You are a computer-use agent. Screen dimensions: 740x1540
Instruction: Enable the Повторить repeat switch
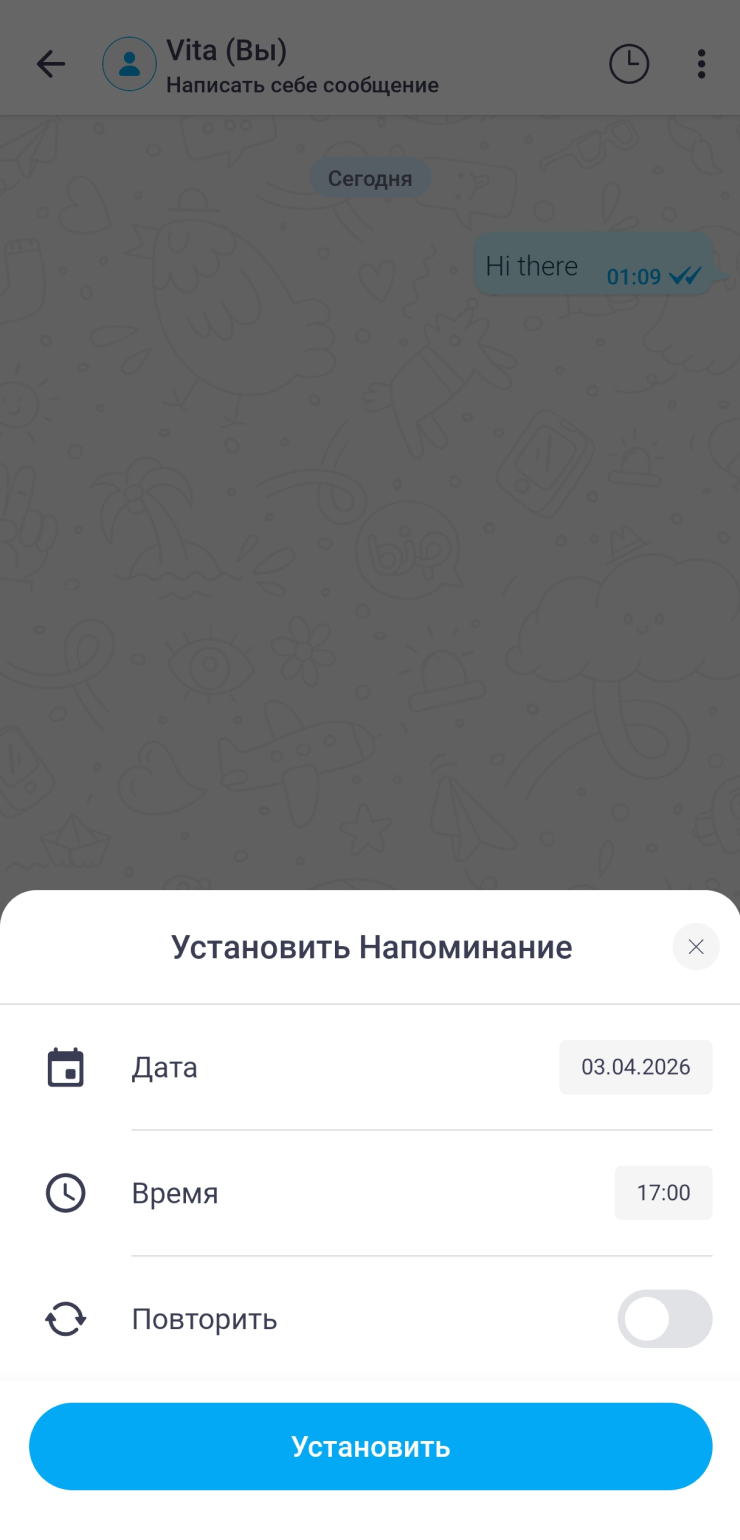pyautogui.click(x=664, y=1318)
